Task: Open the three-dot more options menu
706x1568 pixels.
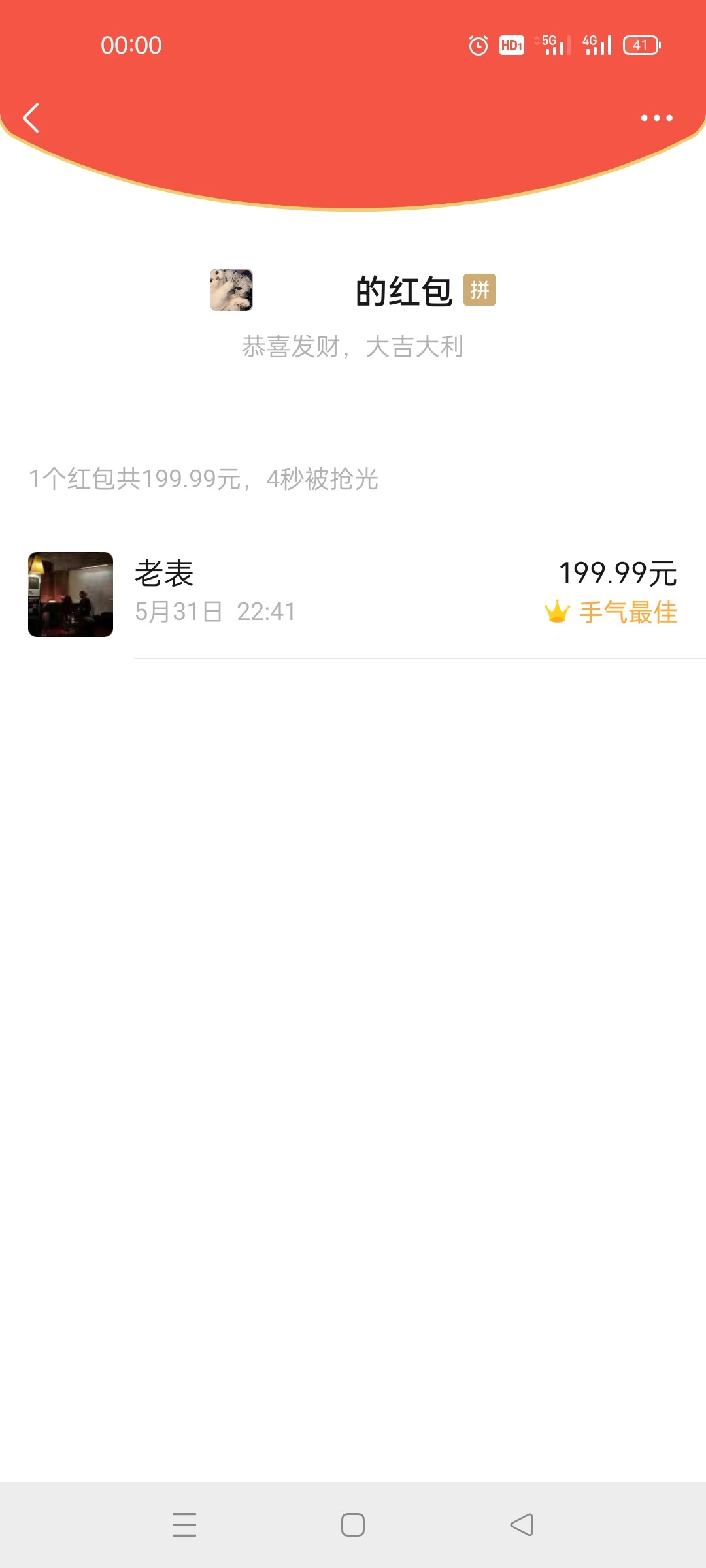Action: [656, 118]
